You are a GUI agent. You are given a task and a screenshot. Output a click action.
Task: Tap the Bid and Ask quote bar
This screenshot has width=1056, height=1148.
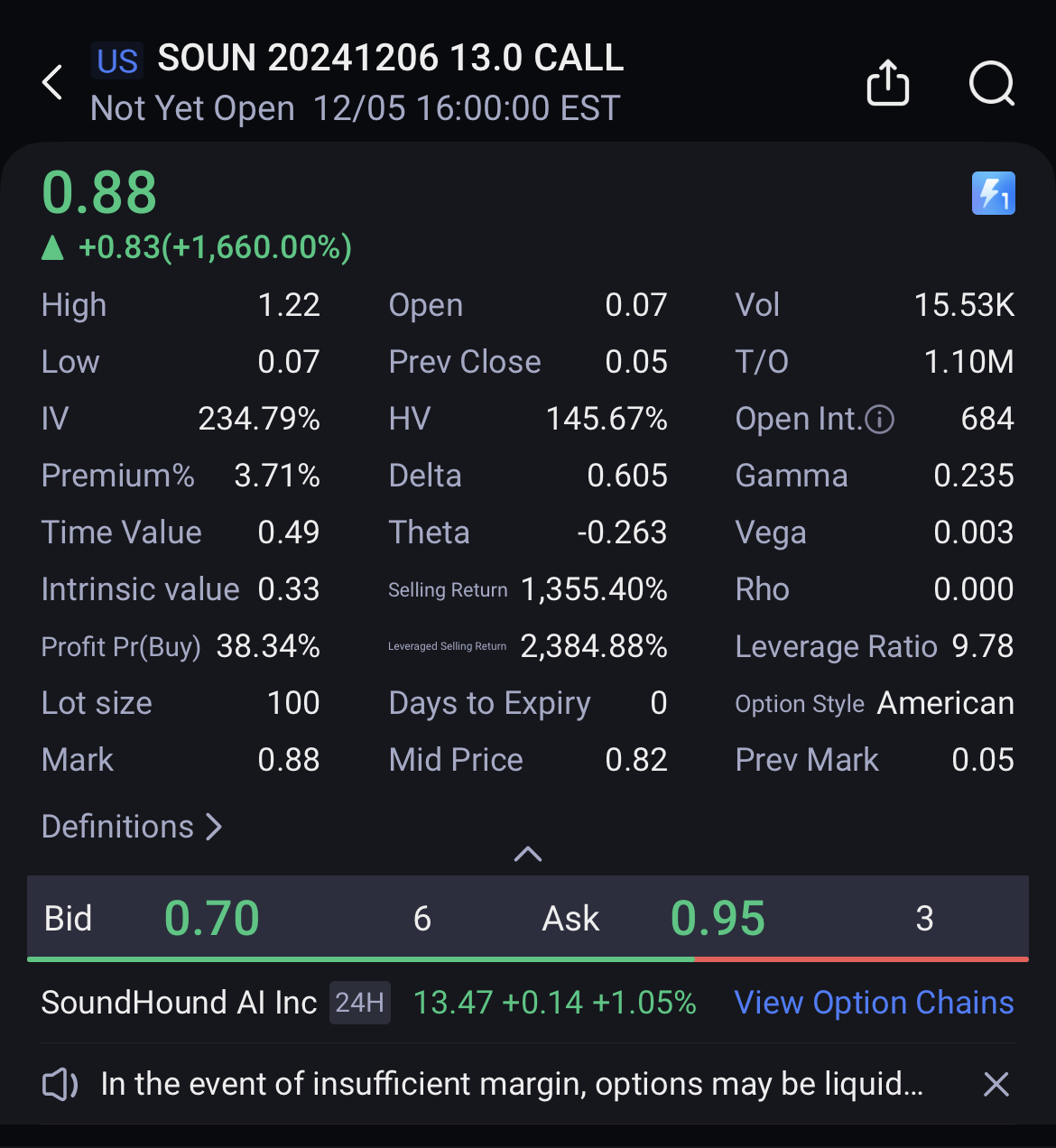point(528,919)
